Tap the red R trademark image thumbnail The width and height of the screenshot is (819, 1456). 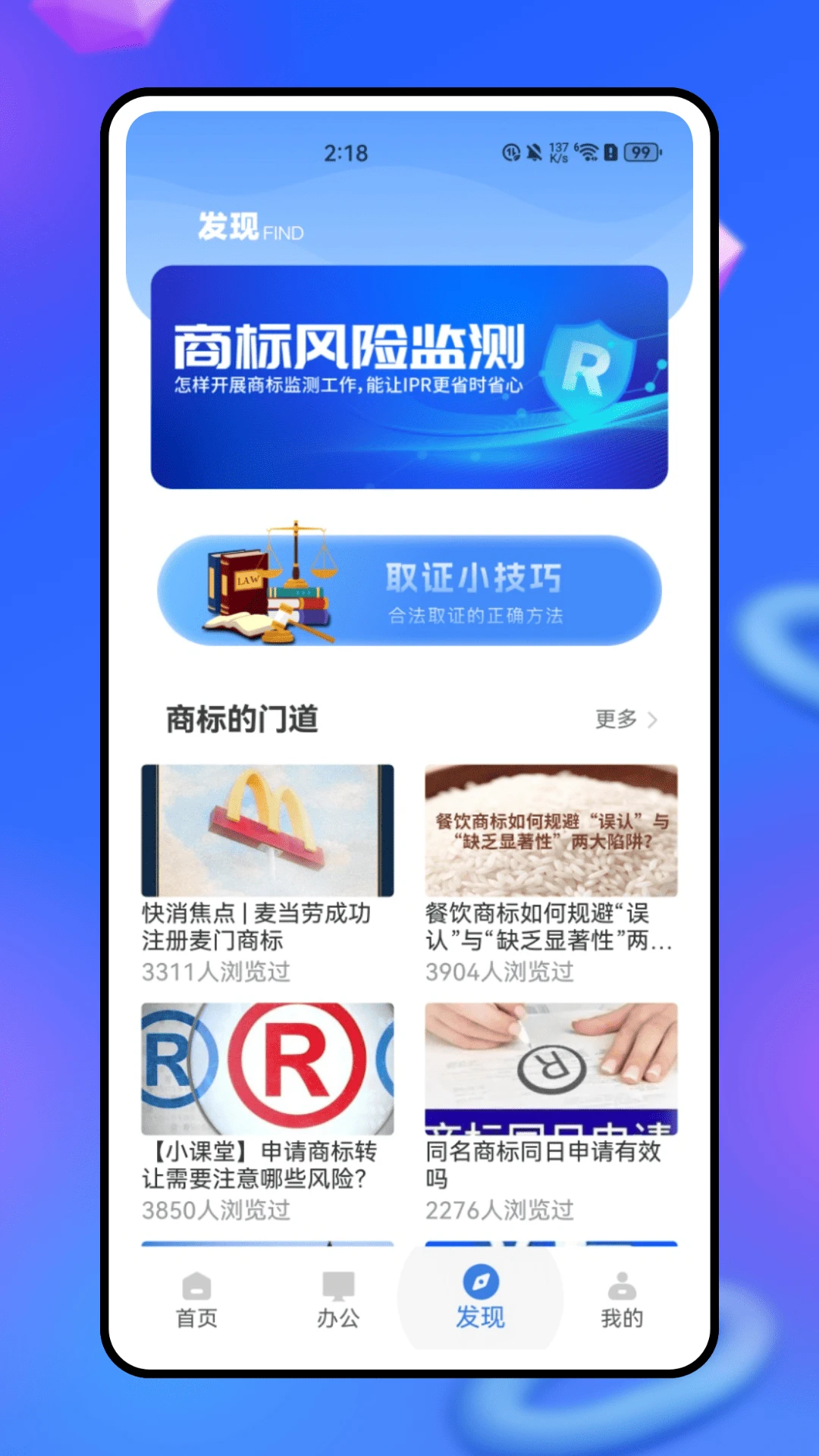coord(264,1065)
